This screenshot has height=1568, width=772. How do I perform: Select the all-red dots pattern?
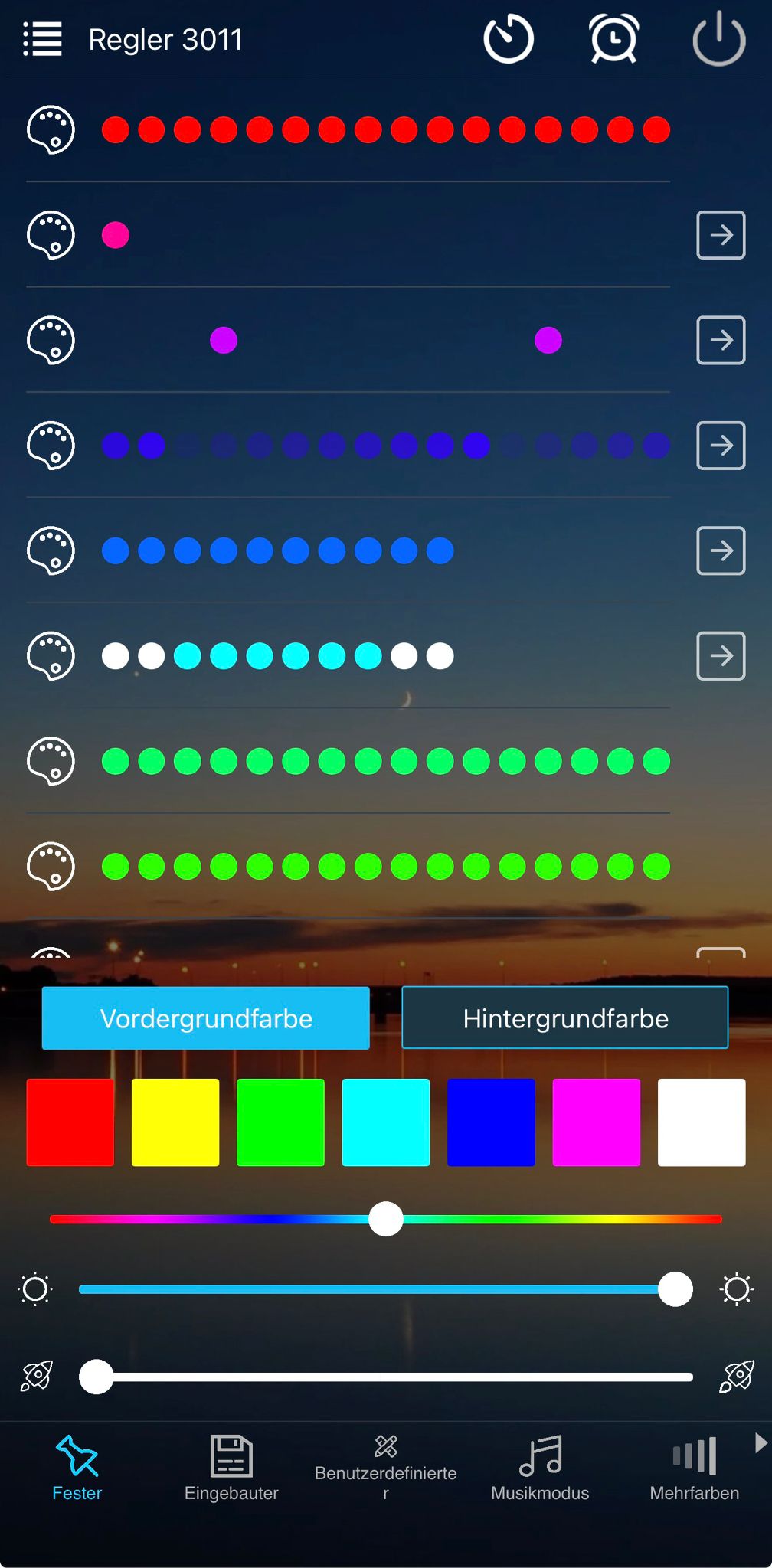[x=385, y=130]
